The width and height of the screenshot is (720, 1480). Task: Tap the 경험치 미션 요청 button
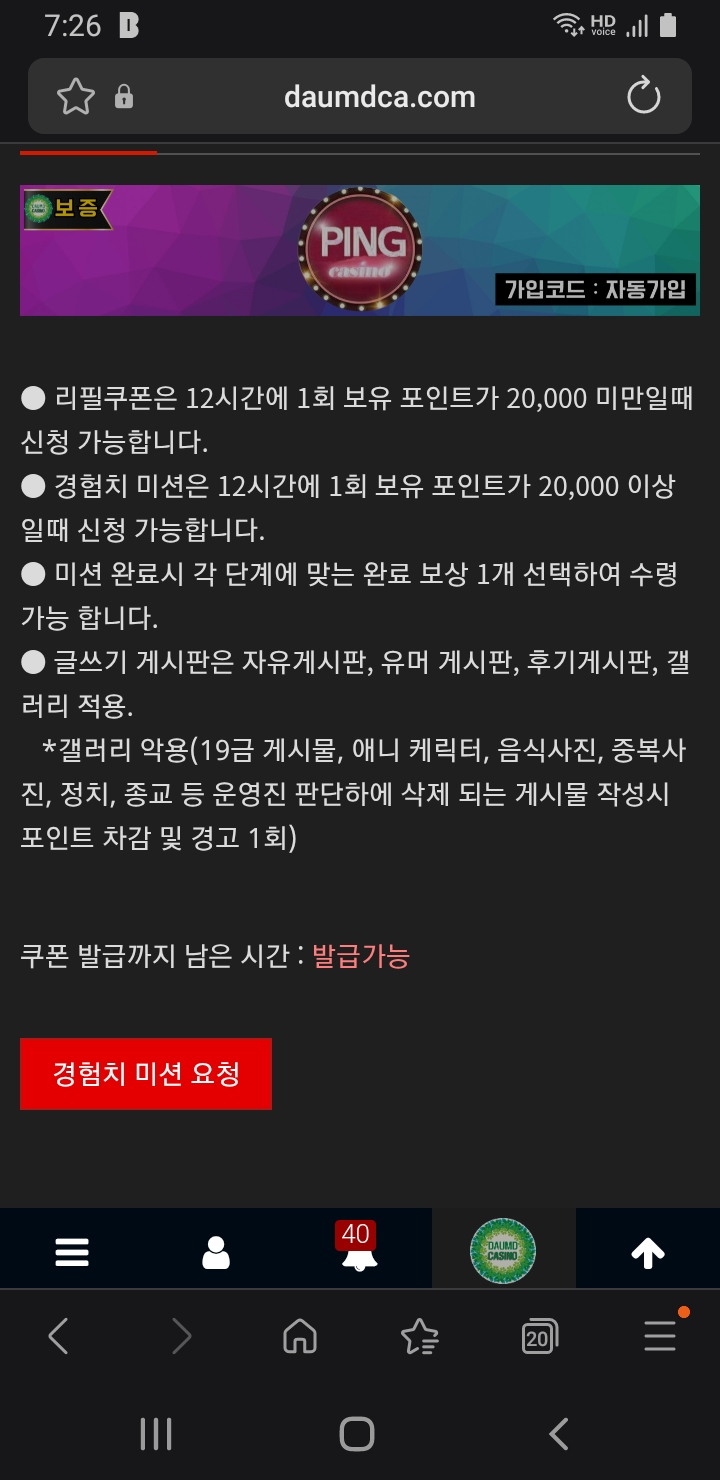(146, 1074)
